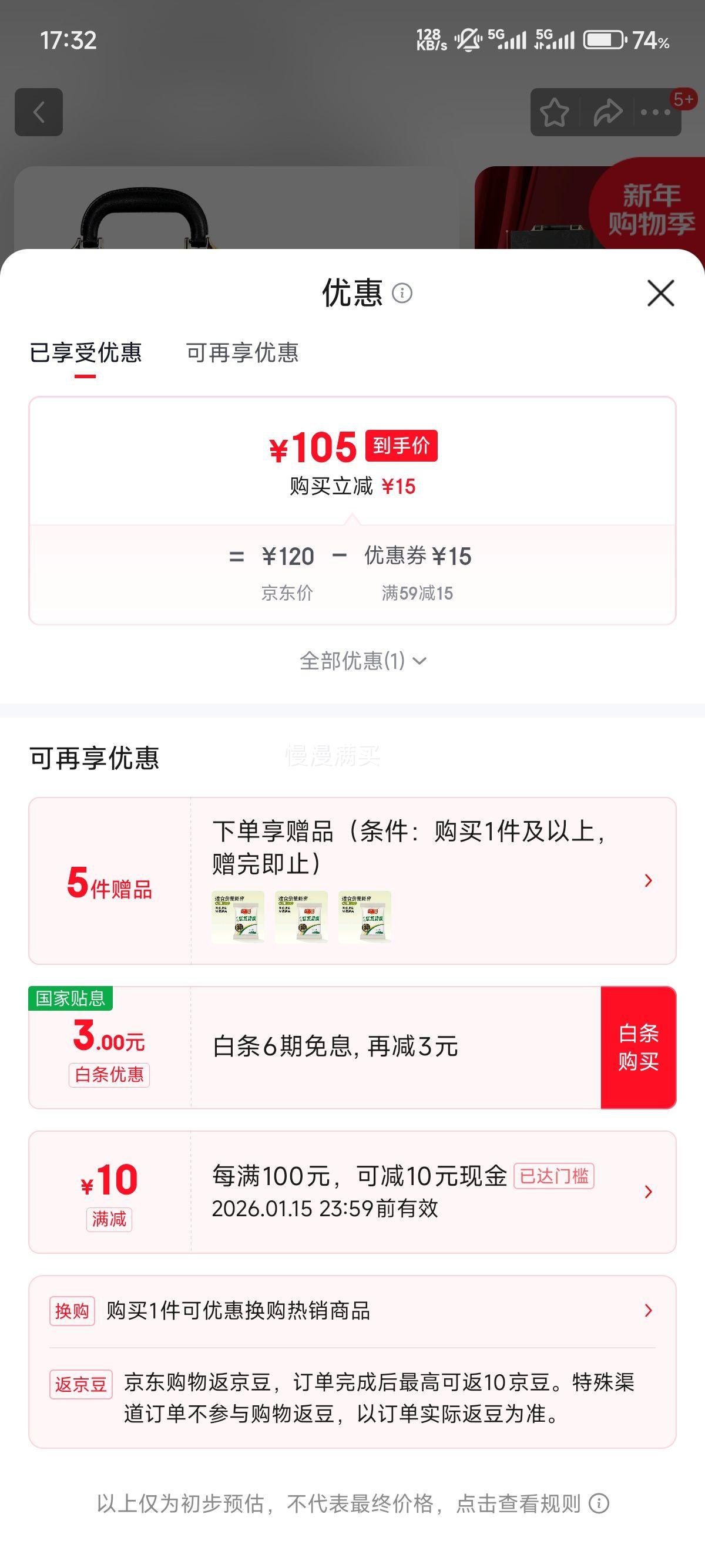The image size is (705, 1568).
Task: Tap the info icon next to 点击查看规则
Action: (598, 1501)
